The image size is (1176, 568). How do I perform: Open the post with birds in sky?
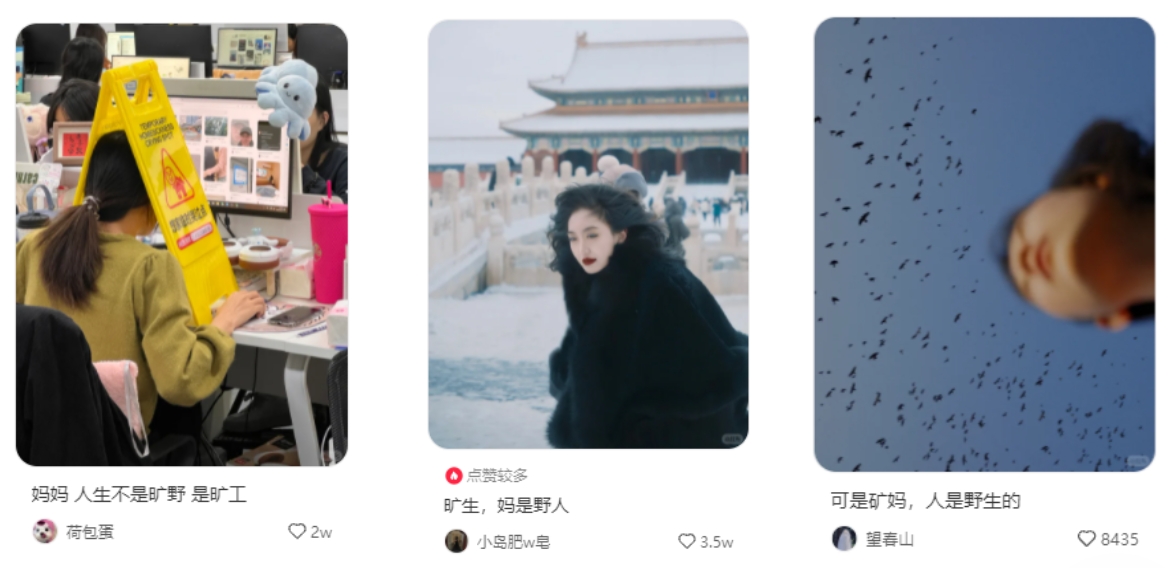pos(984,245)
